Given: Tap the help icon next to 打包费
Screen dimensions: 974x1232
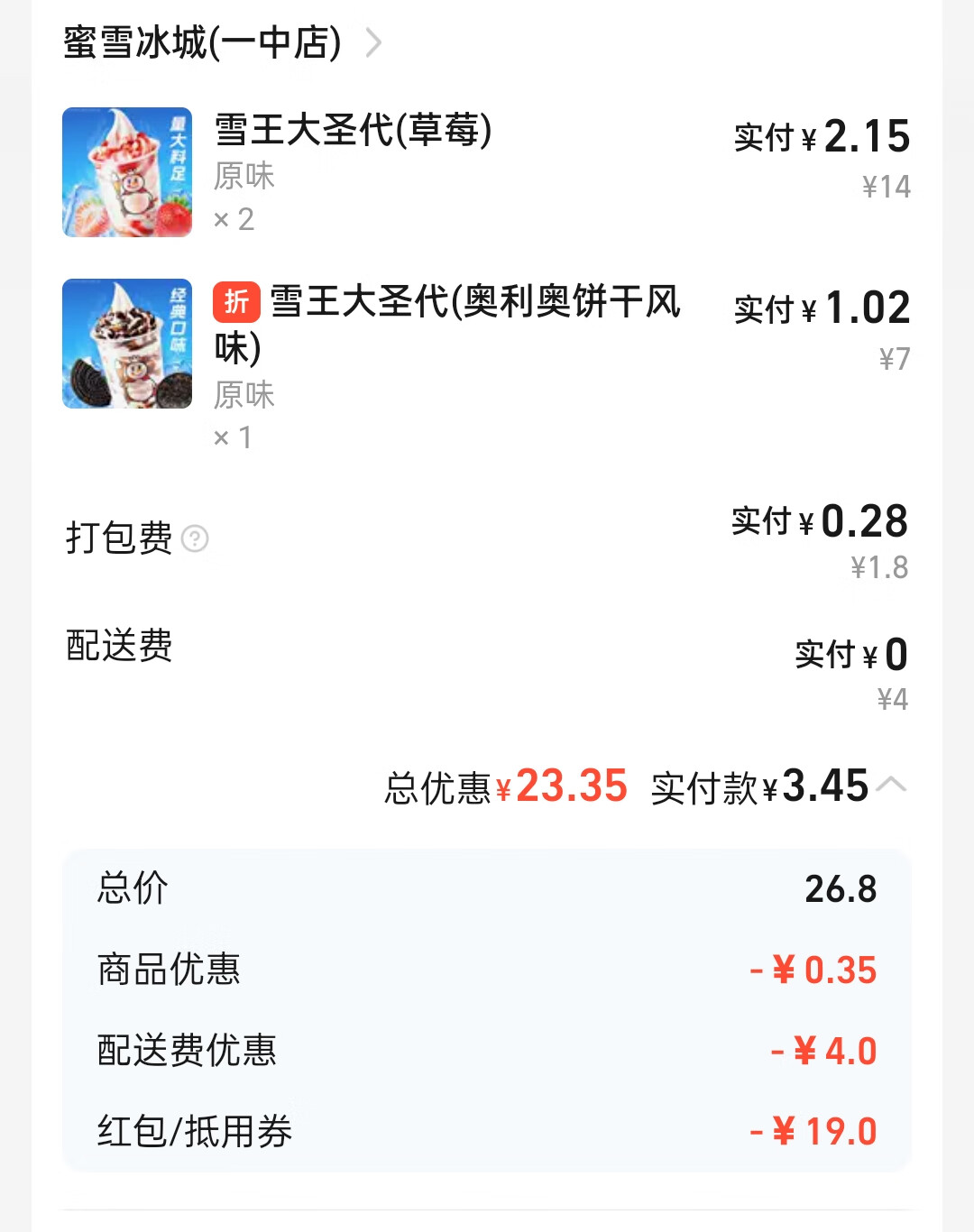Looking at the screenshot, I should [x=195, y=538].
